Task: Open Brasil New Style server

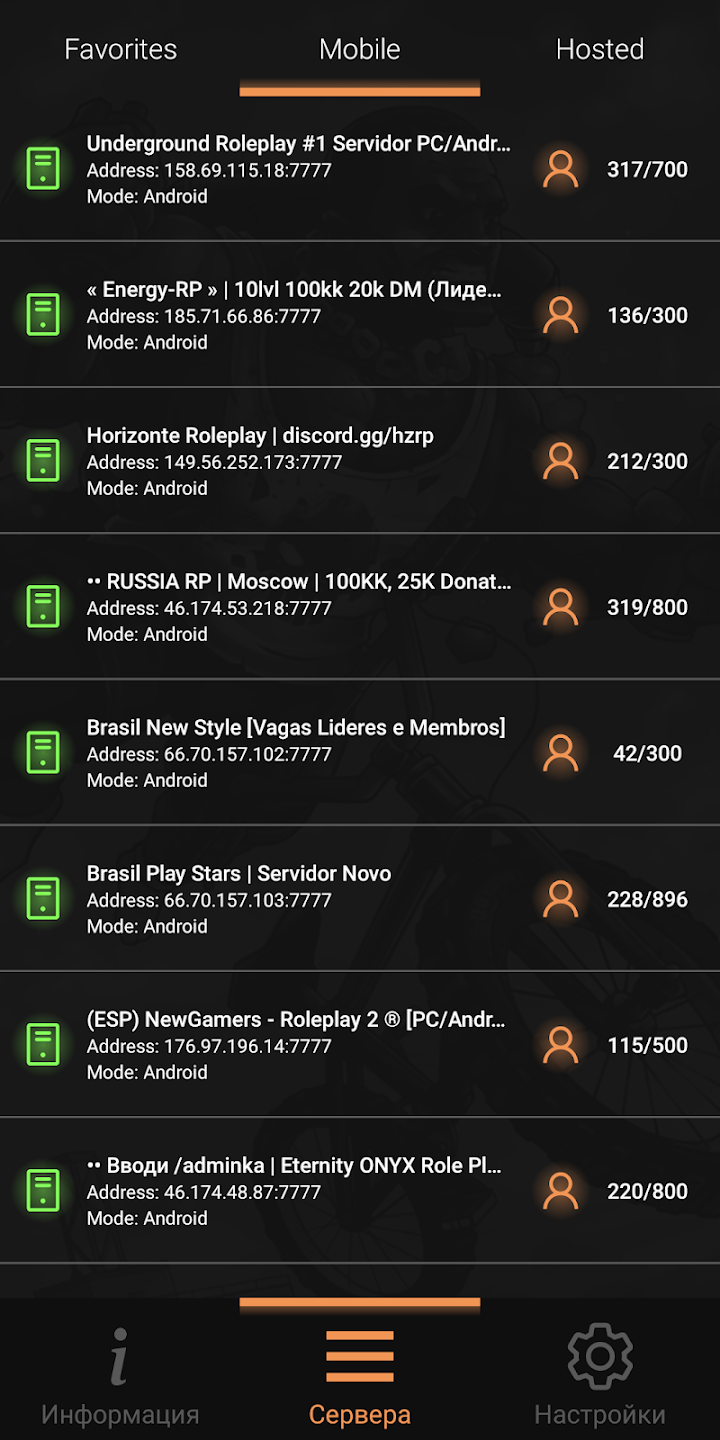Action: (x=360, y=753)
